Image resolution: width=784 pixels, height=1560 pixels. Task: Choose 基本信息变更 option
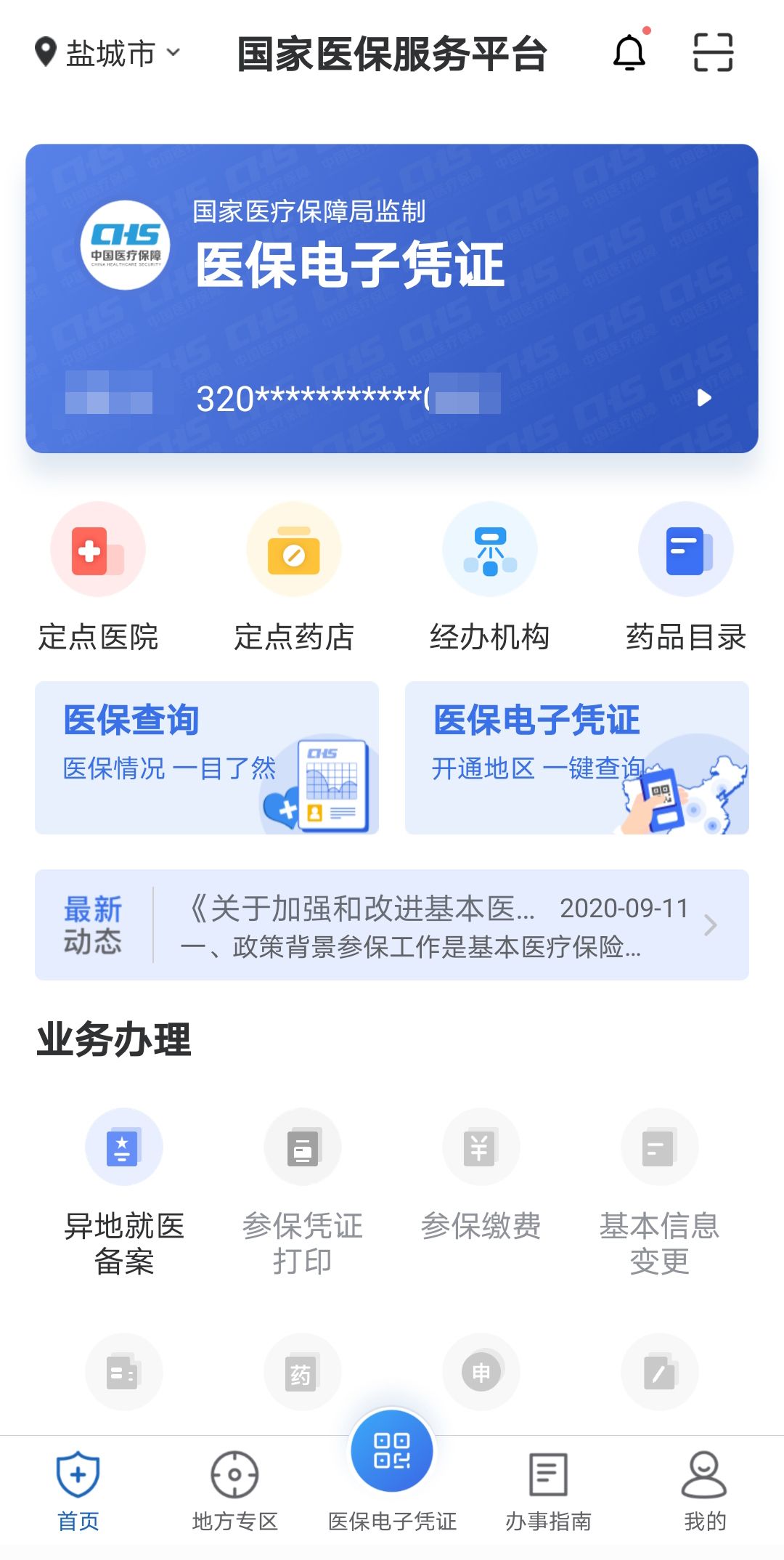point(660,1191)
